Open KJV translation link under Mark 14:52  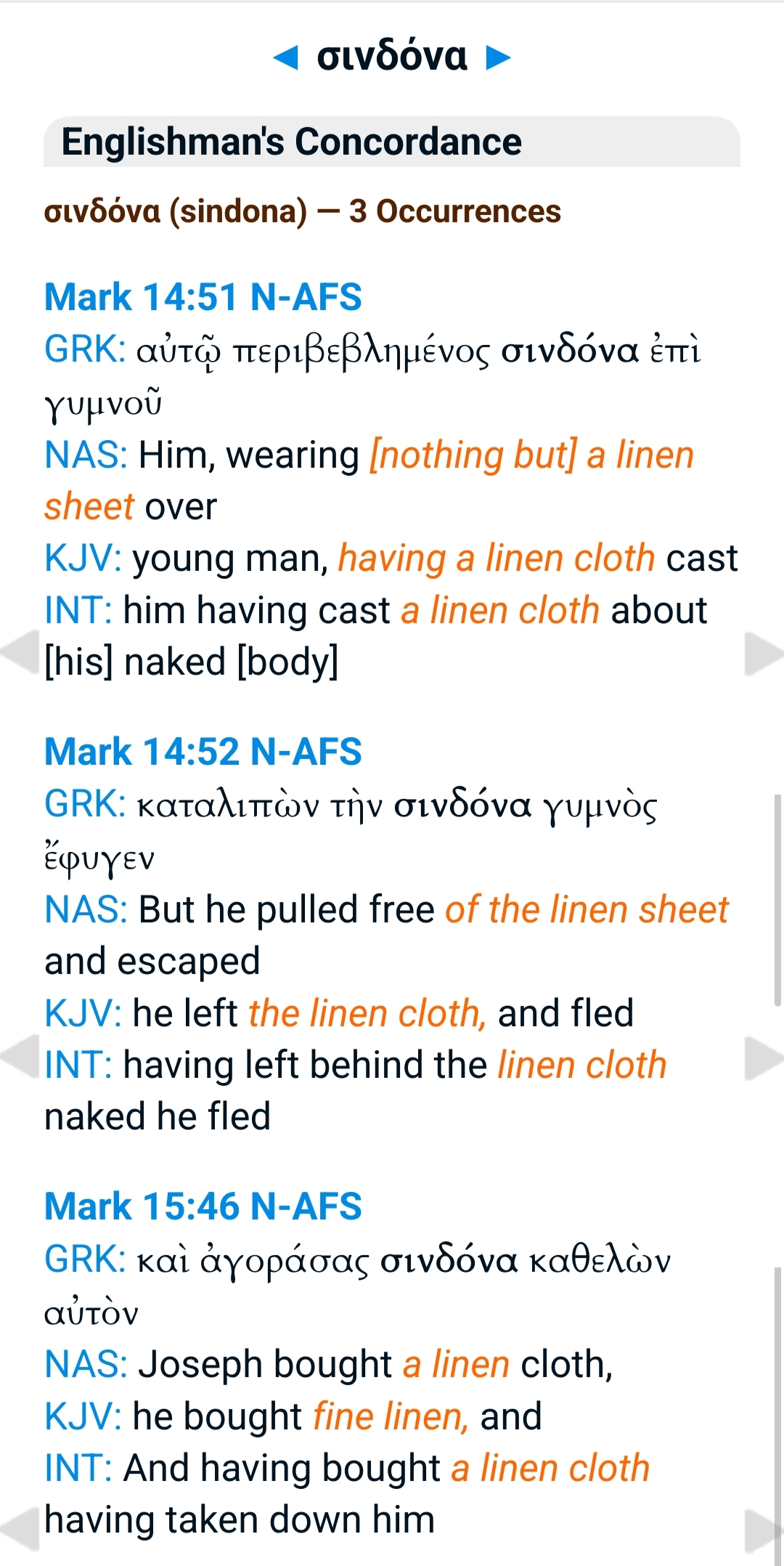[82, 1013]
